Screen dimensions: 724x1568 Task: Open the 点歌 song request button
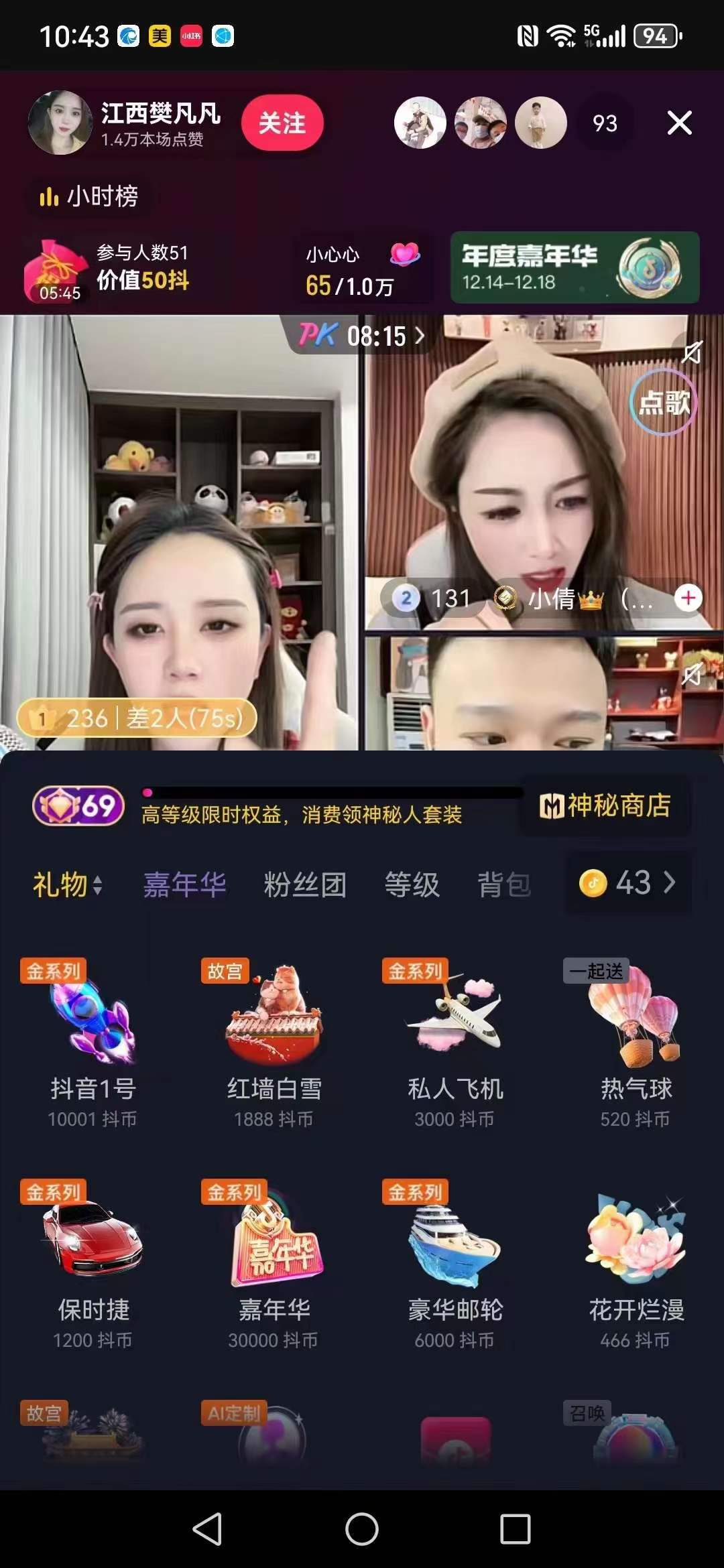tap(664, 402)
